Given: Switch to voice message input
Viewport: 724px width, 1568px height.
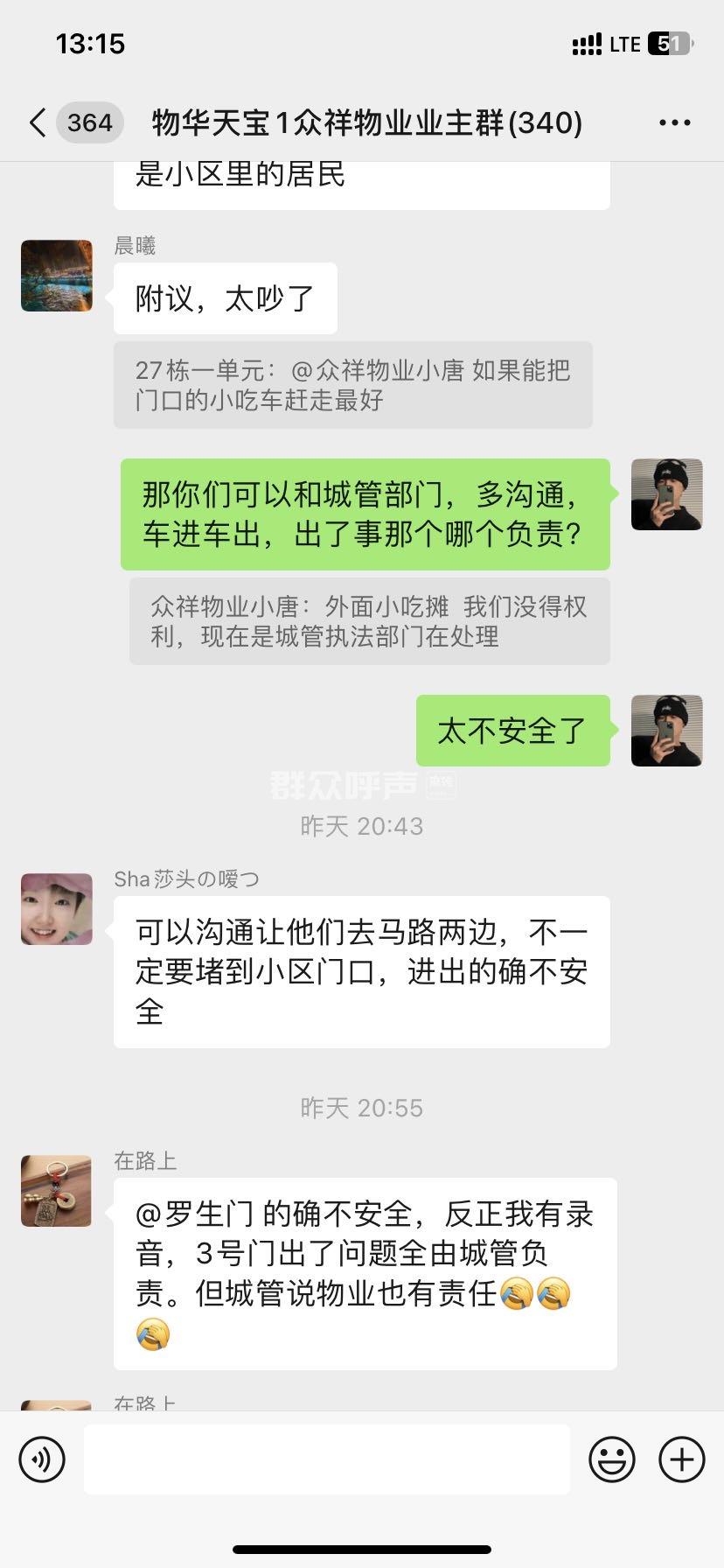Looking at the screenshot, I should pos(42,1459).
